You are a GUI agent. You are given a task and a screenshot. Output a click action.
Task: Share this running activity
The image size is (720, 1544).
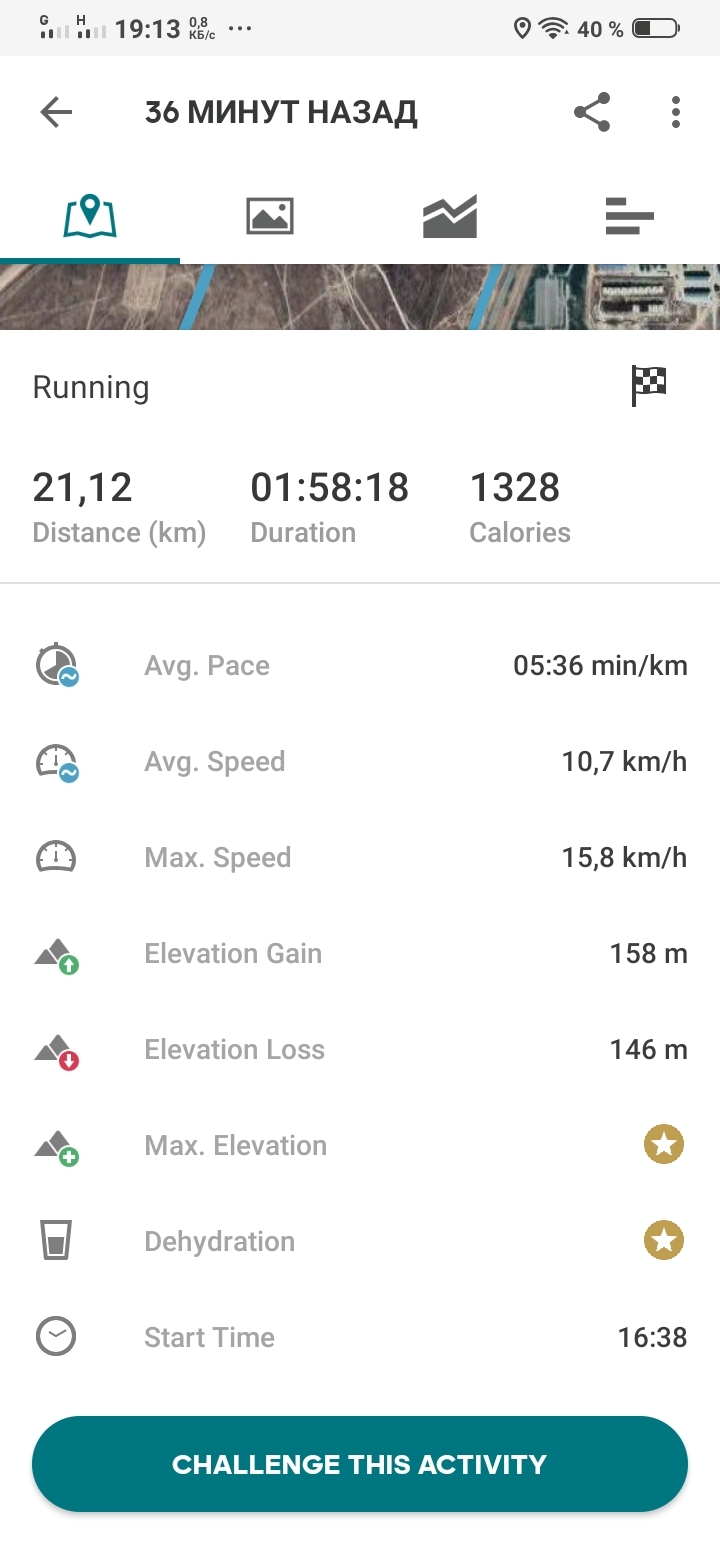pyautogui.click(x=592, y=113)
